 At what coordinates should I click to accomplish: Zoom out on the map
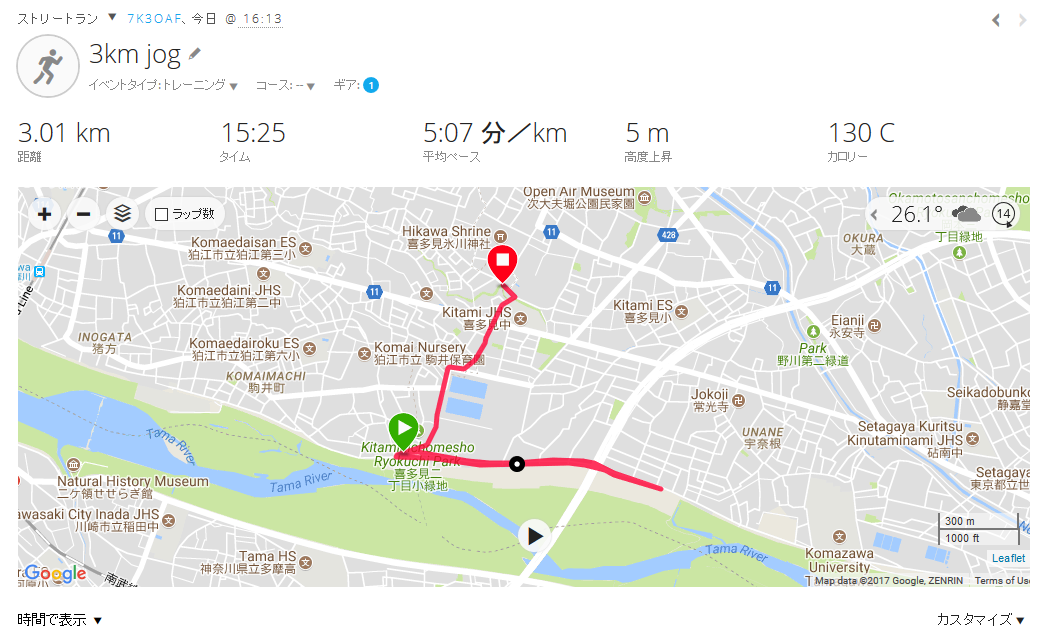click(84, 213)
